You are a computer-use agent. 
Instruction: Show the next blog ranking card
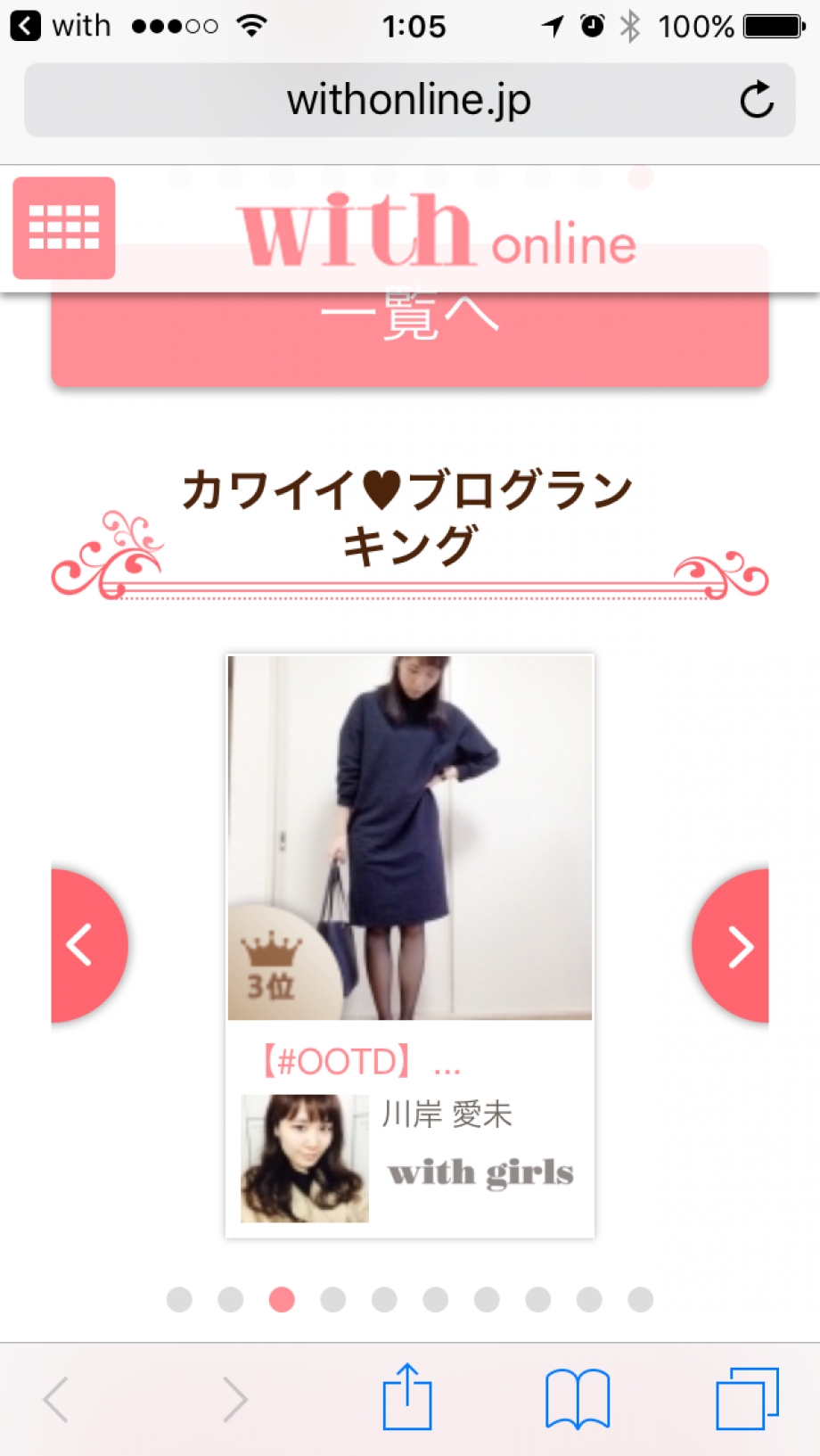pos(734,946)
